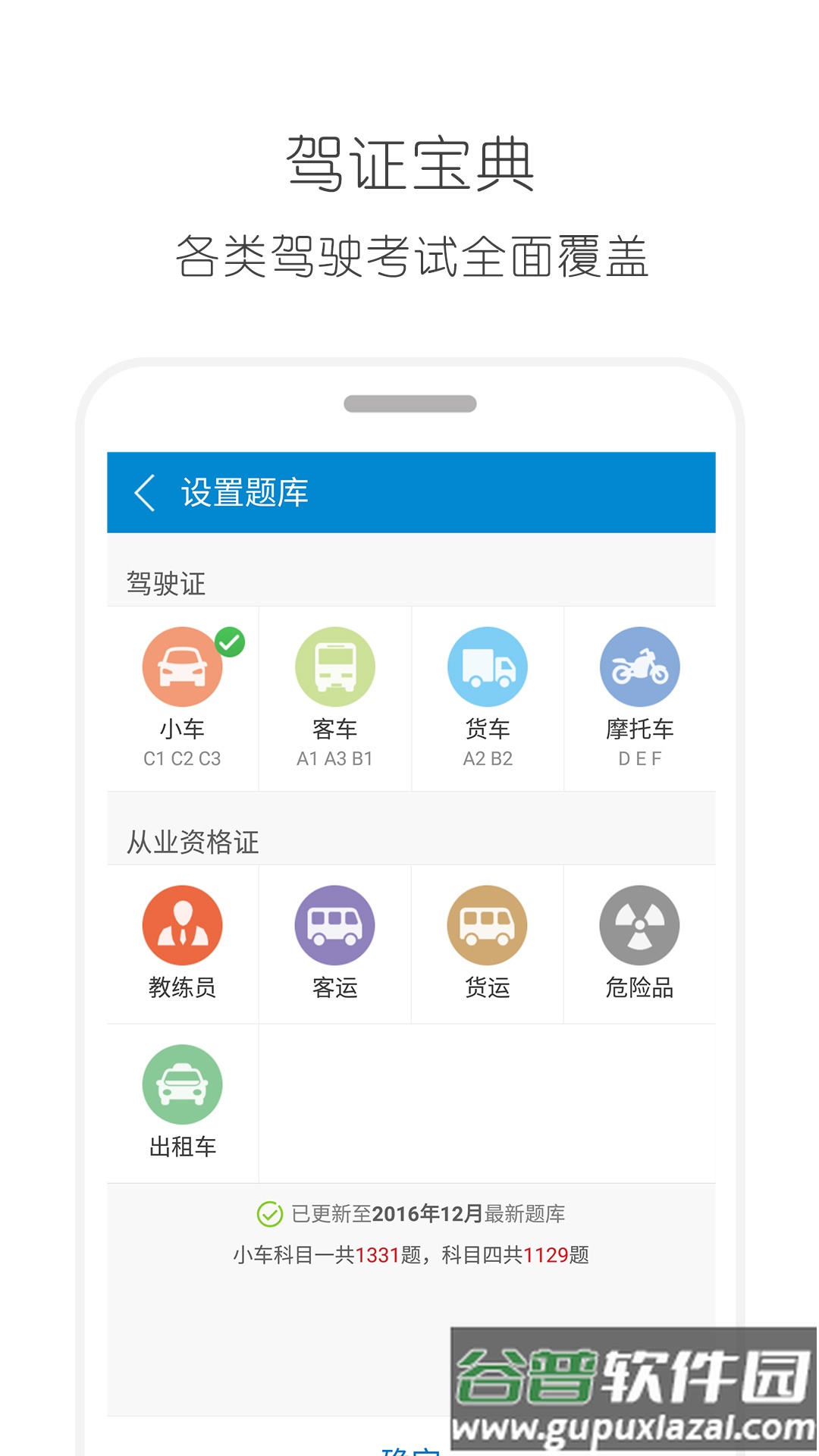Tap the 货车 truck license icon

point(488,666)
